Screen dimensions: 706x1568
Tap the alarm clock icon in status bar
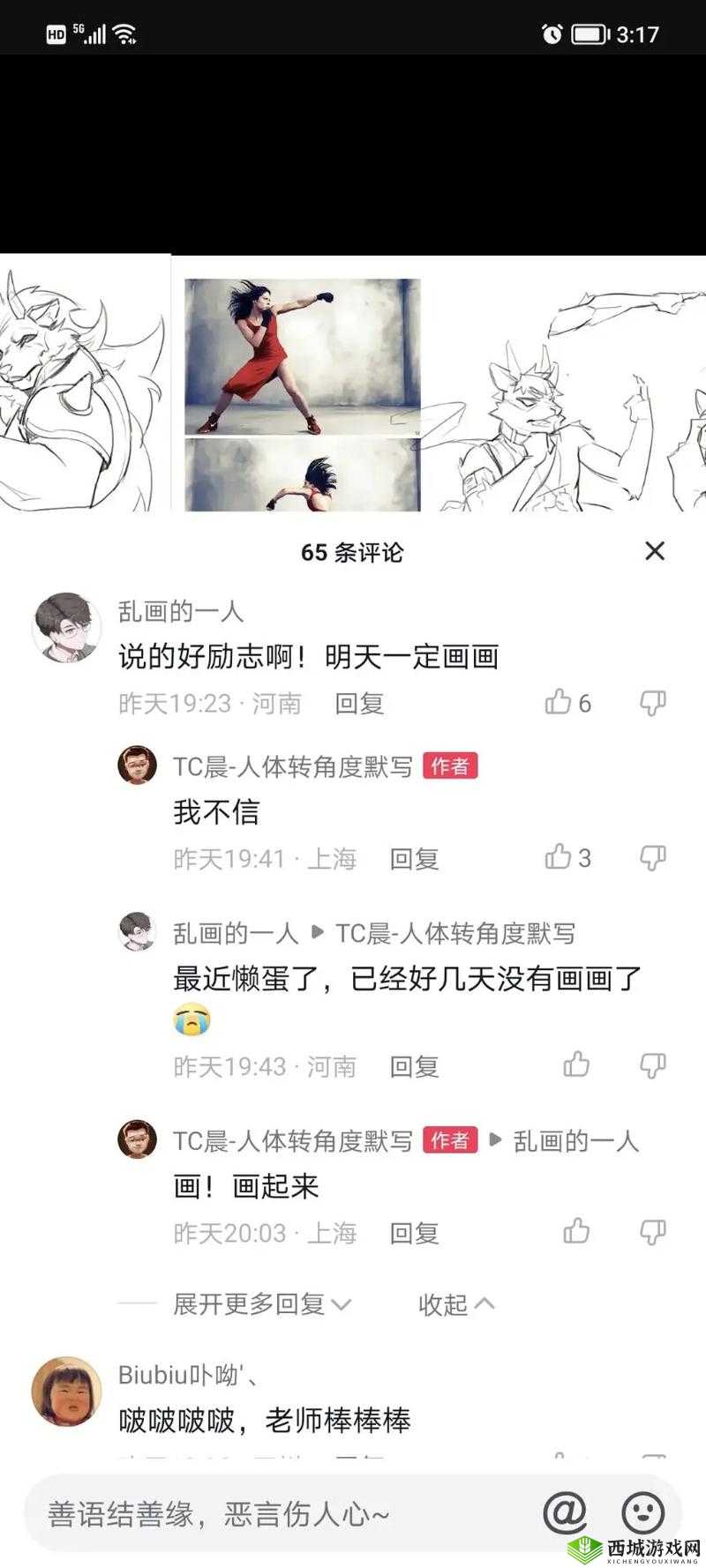pos(552,34)
